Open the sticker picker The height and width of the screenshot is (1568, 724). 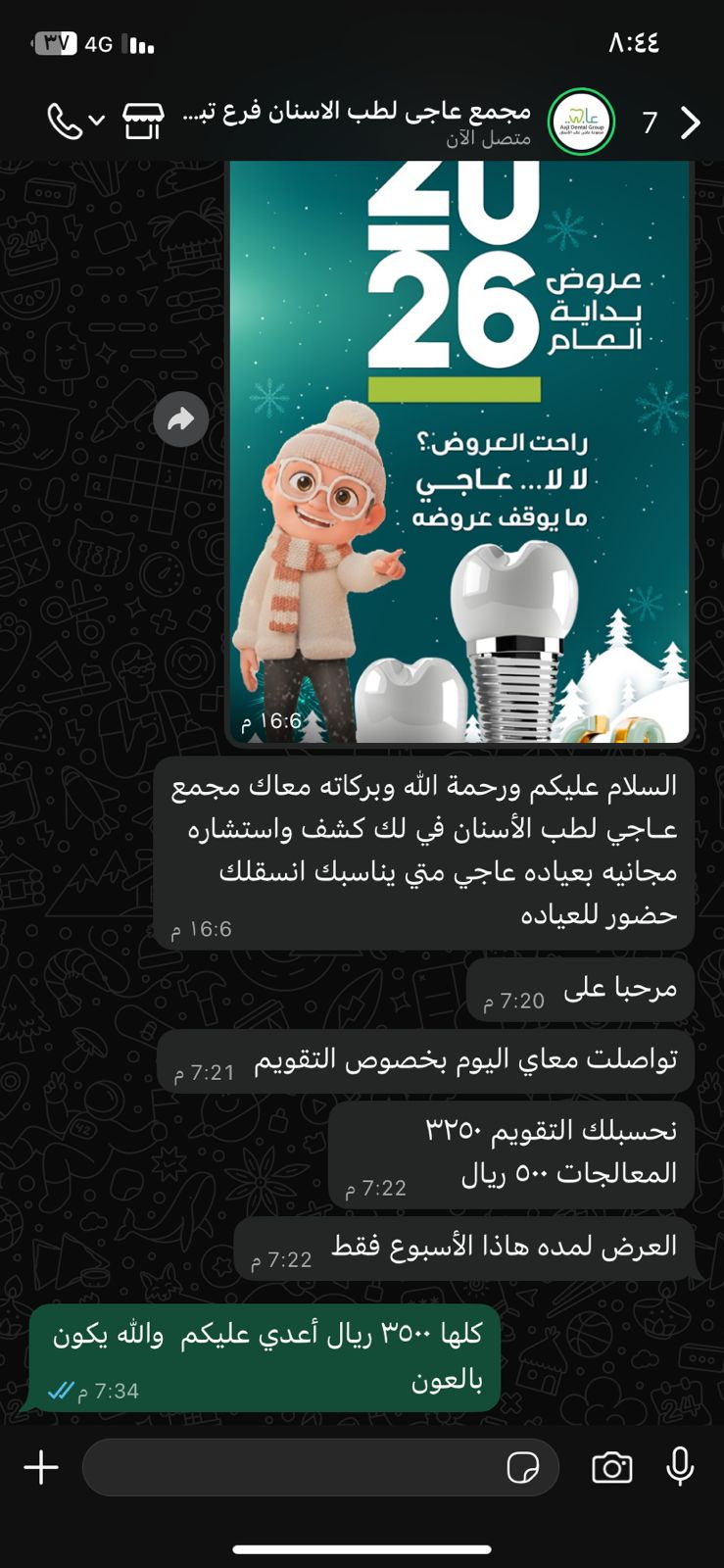[x=523, y=1467]
